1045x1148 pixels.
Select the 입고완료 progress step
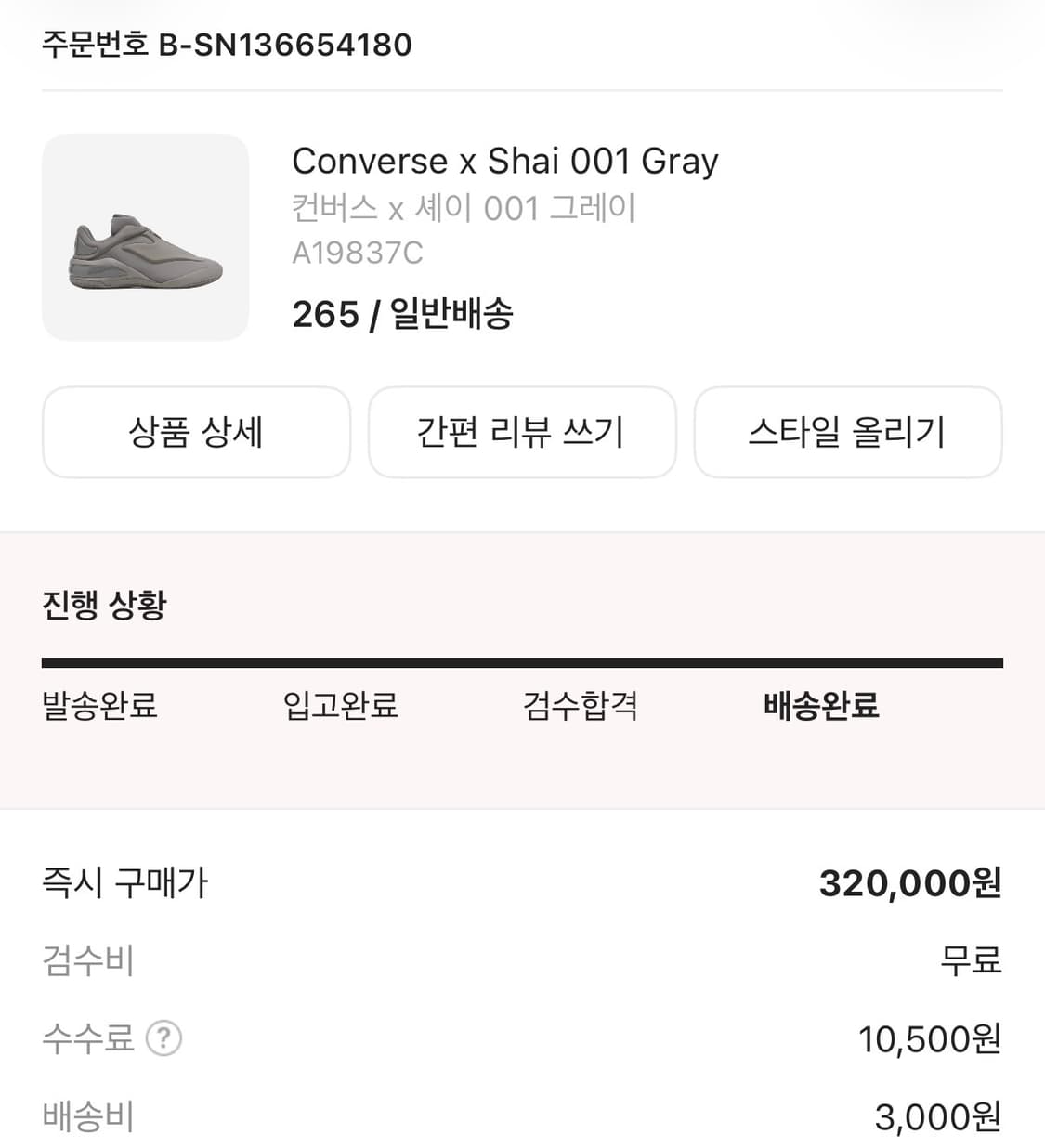341,707
